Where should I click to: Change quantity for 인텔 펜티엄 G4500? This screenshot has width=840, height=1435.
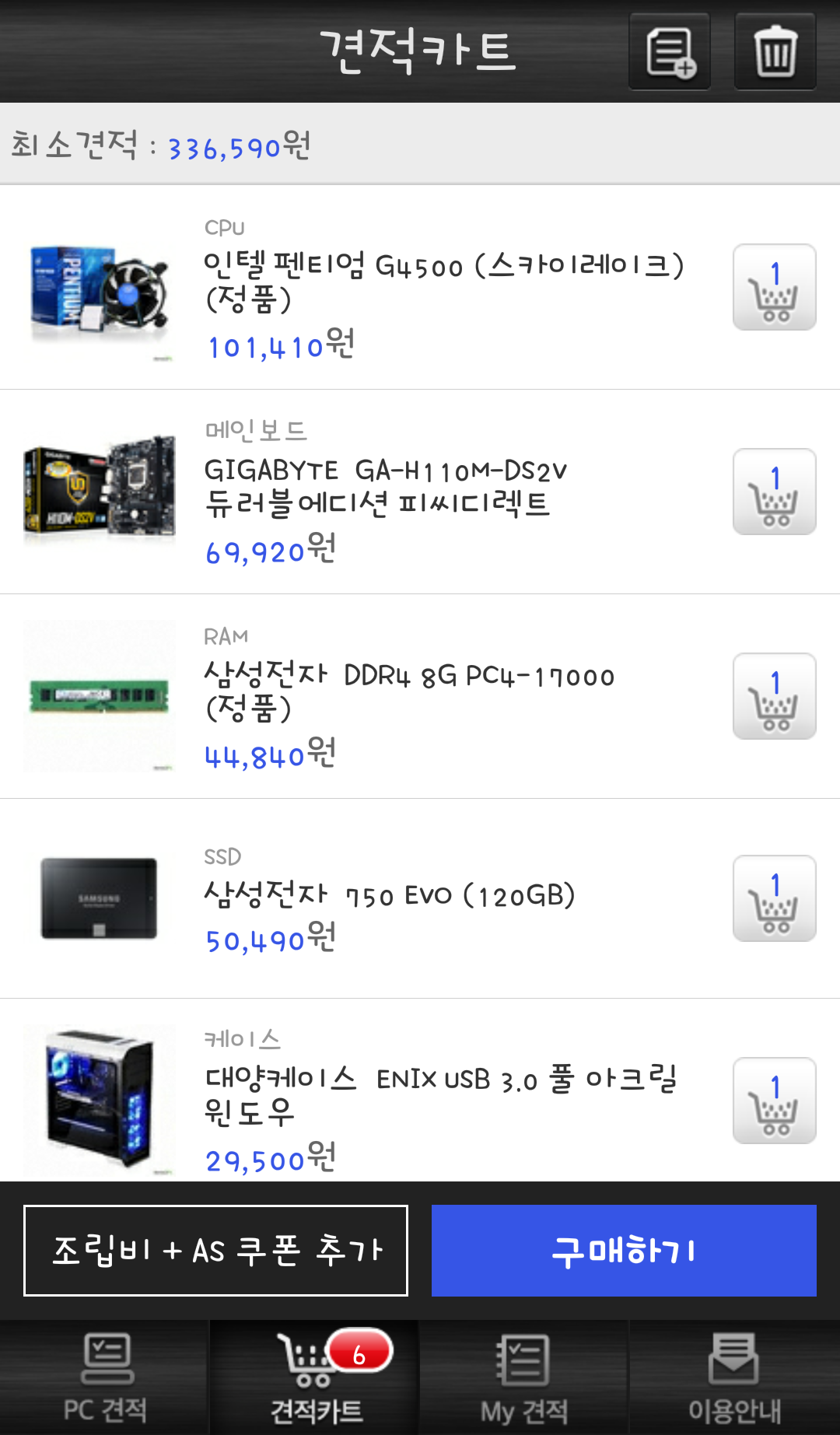coord(774,287)
